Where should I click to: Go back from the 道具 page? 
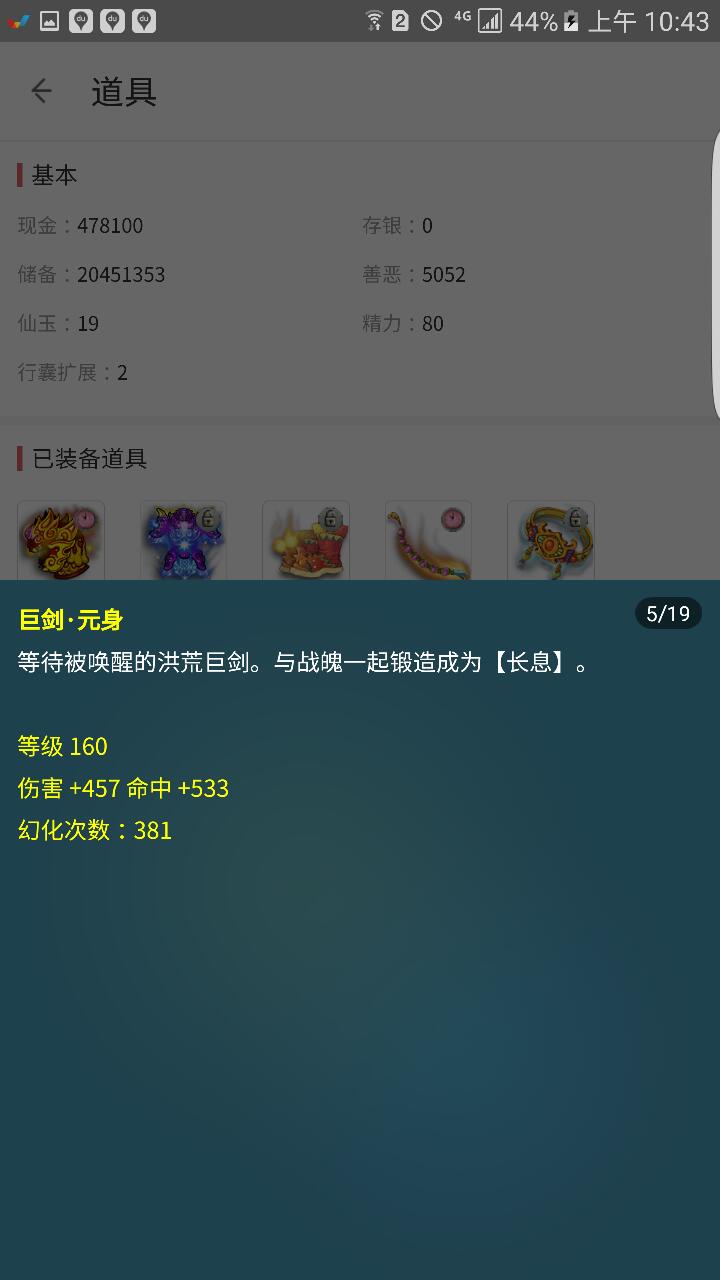point(41,92)
